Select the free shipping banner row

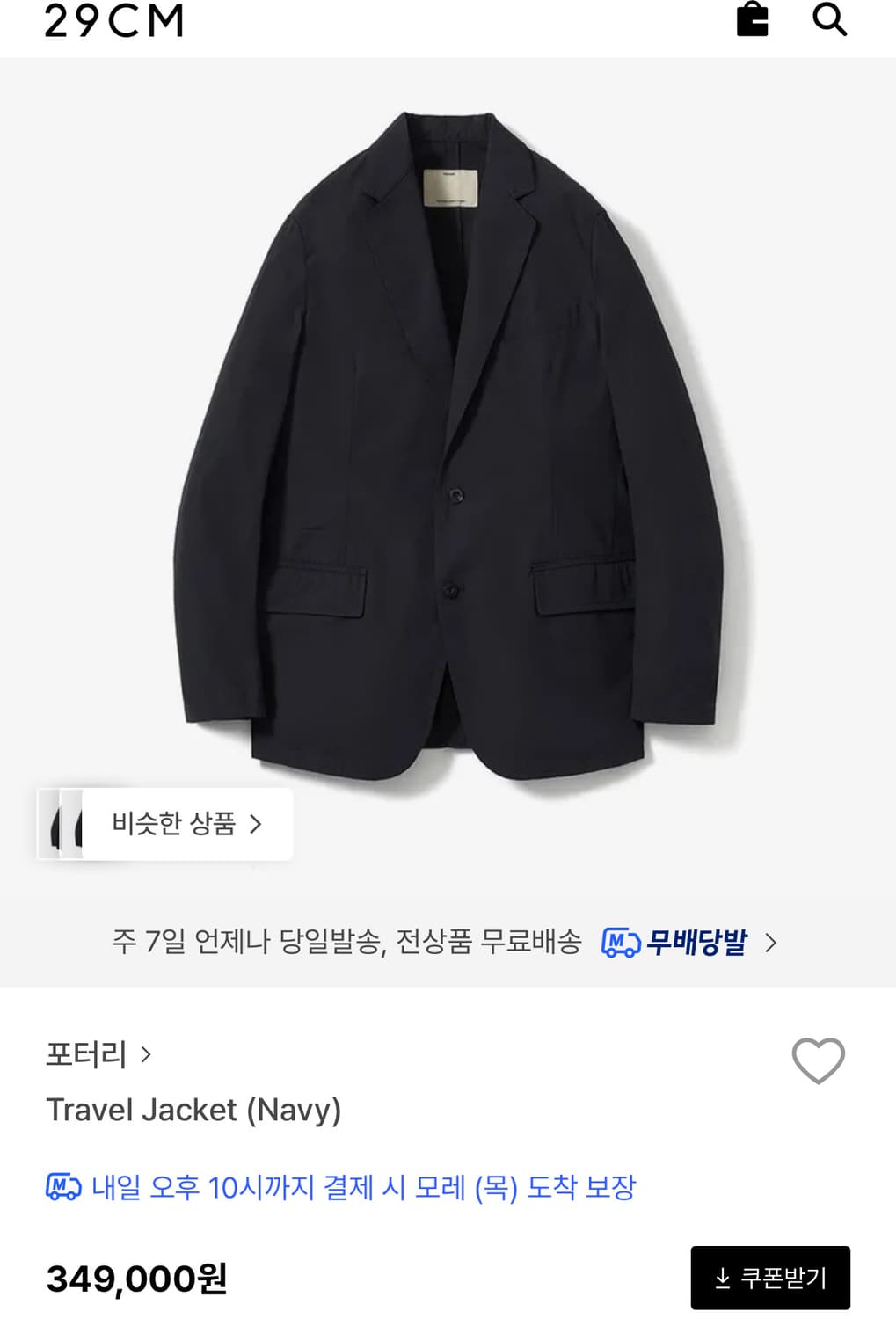click(448, 943)
